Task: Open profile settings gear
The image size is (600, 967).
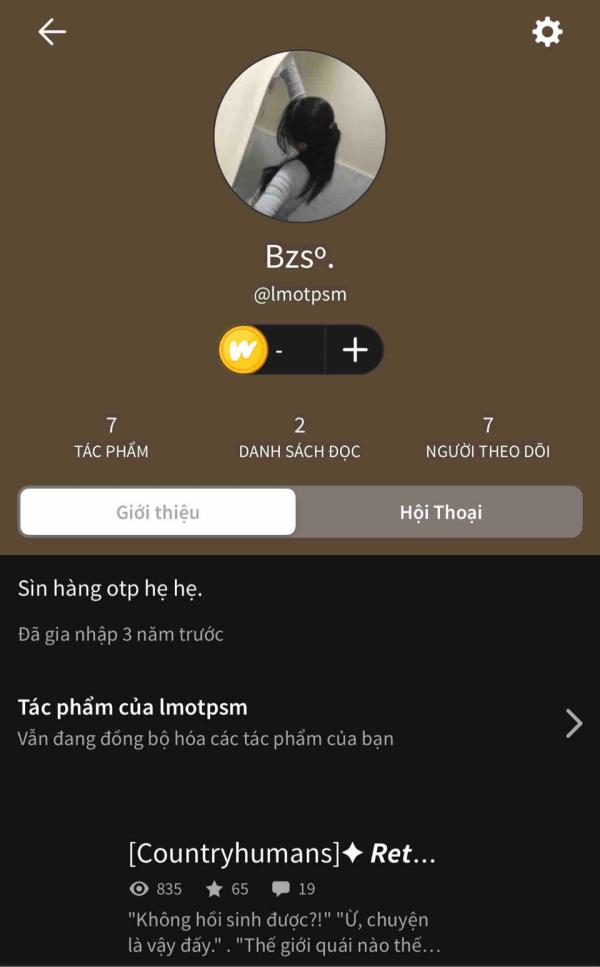Action: point(547,32)
